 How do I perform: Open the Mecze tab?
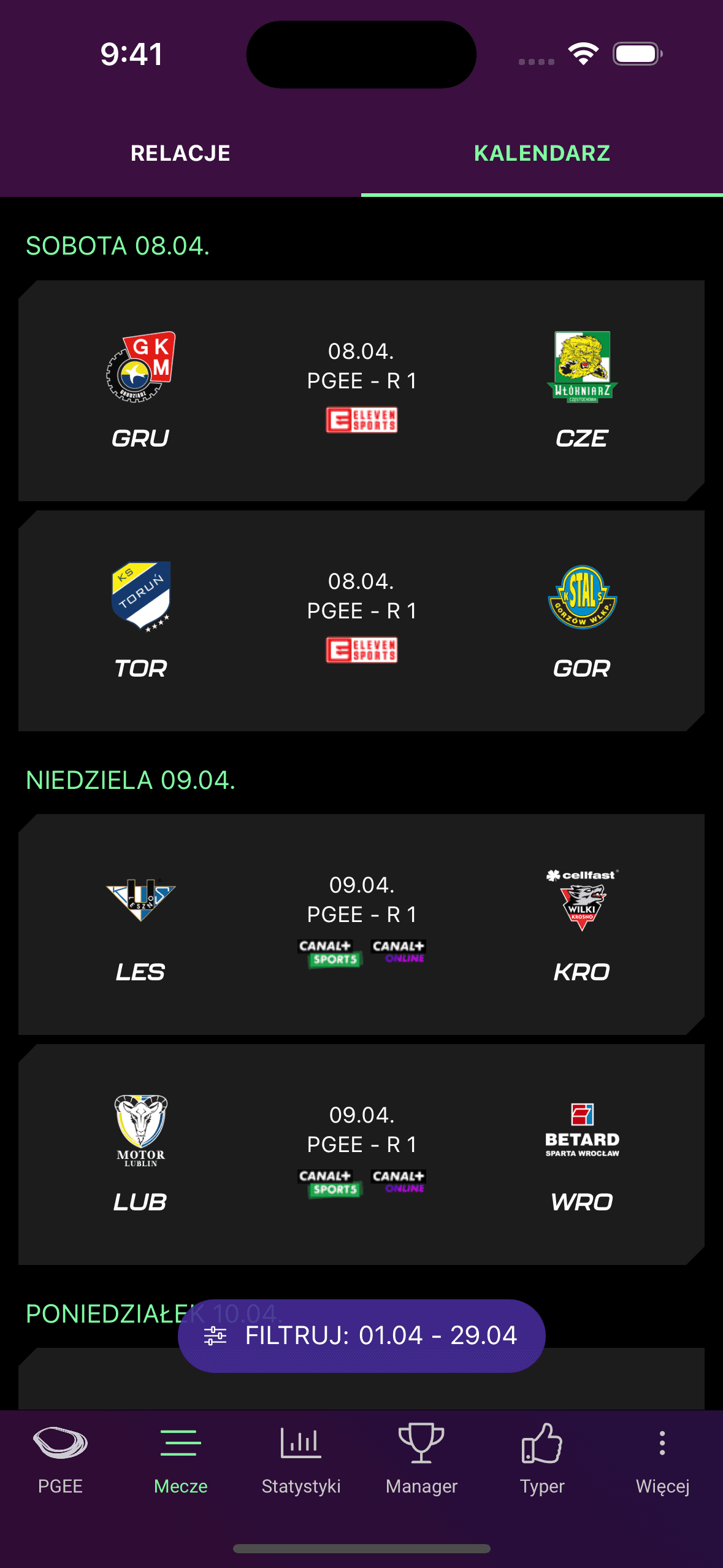[x=181, y=1460]
